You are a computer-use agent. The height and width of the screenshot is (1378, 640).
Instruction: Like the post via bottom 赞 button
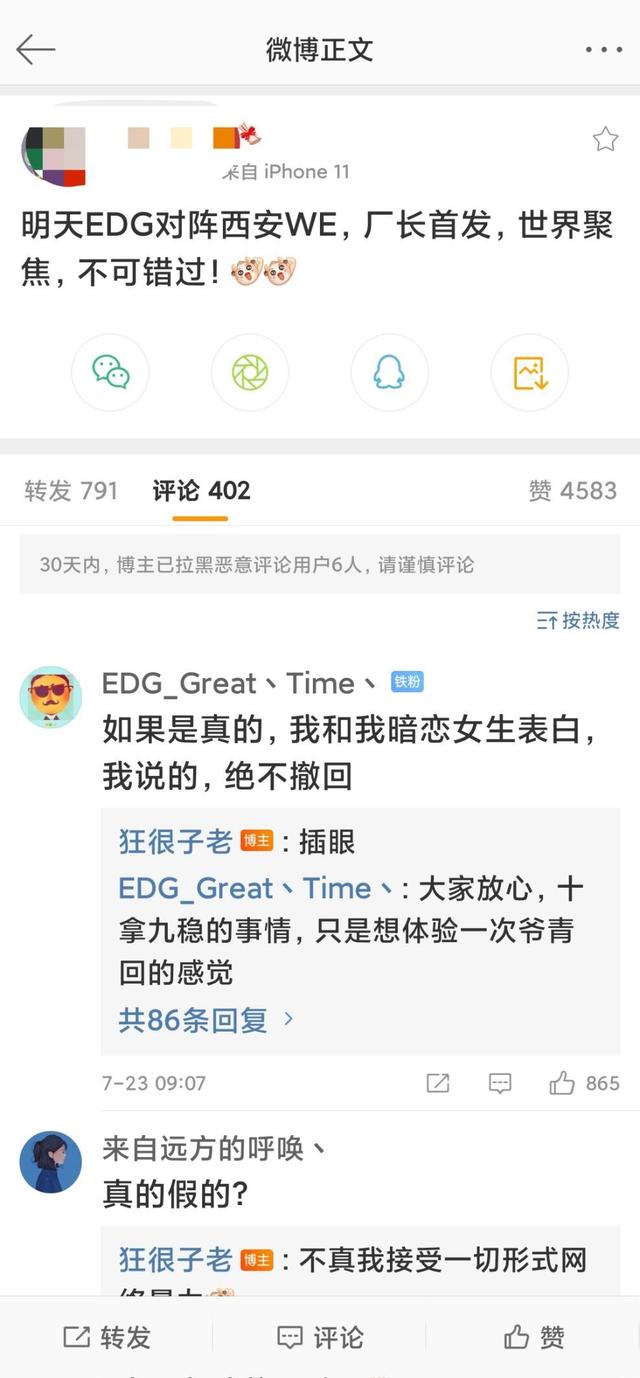[534, 1337]
